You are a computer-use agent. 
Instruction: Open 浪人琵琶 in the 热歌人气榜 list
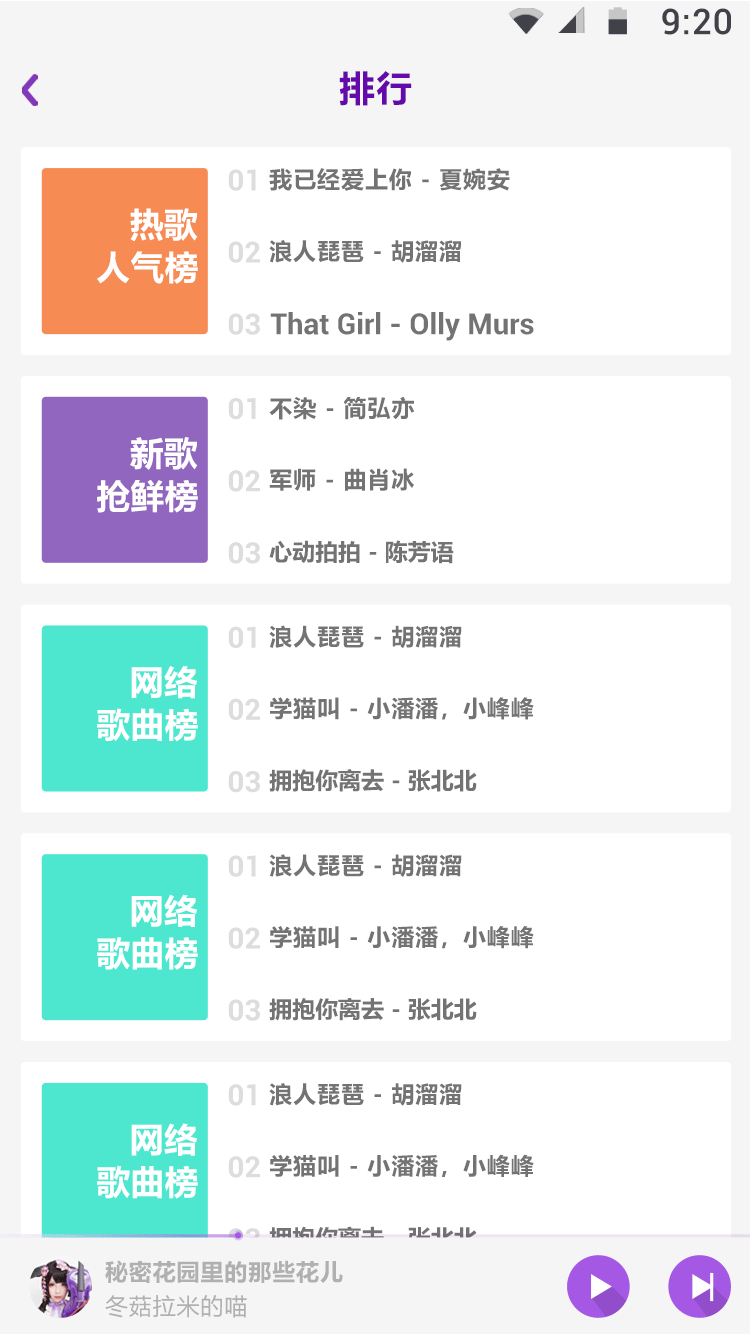click(366, 252)
